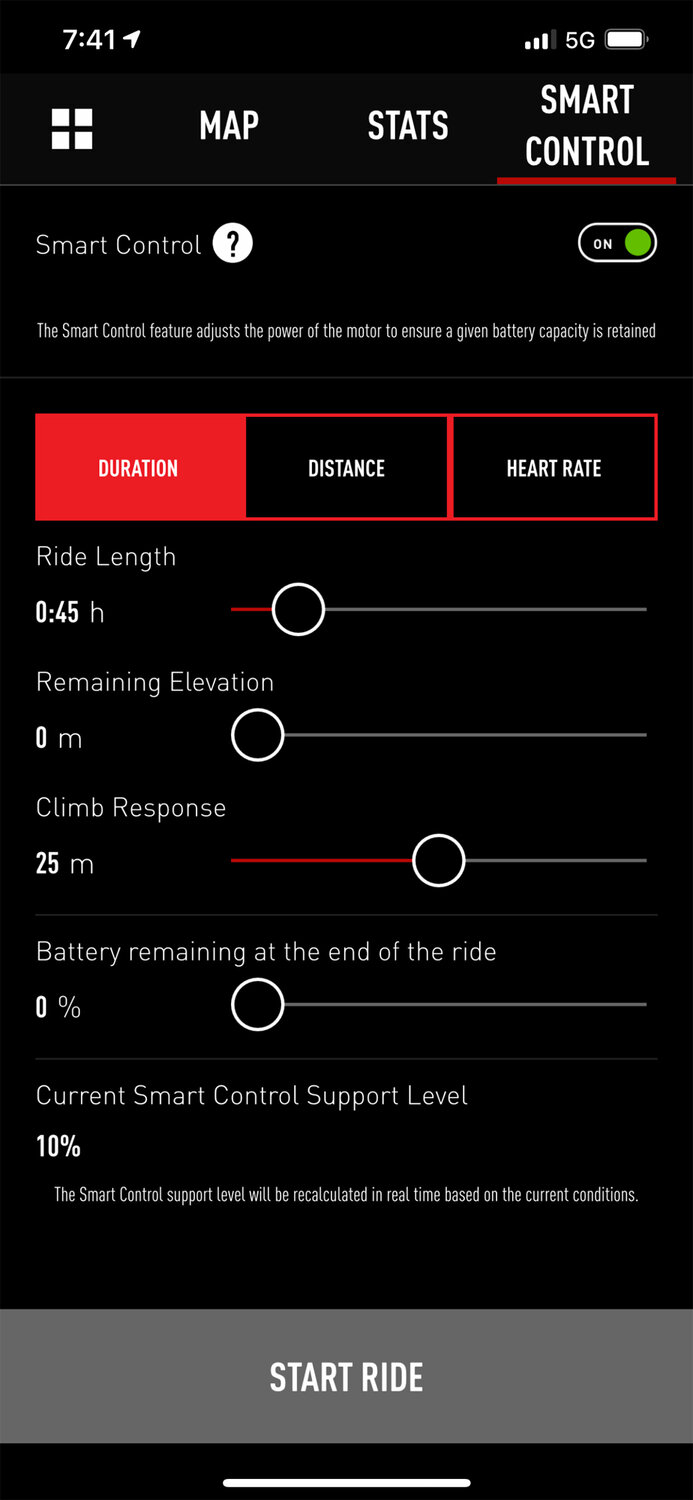Open the Smart Control help question mark
The width and height of the screenshot is (693, 1500).
point(233,244)
